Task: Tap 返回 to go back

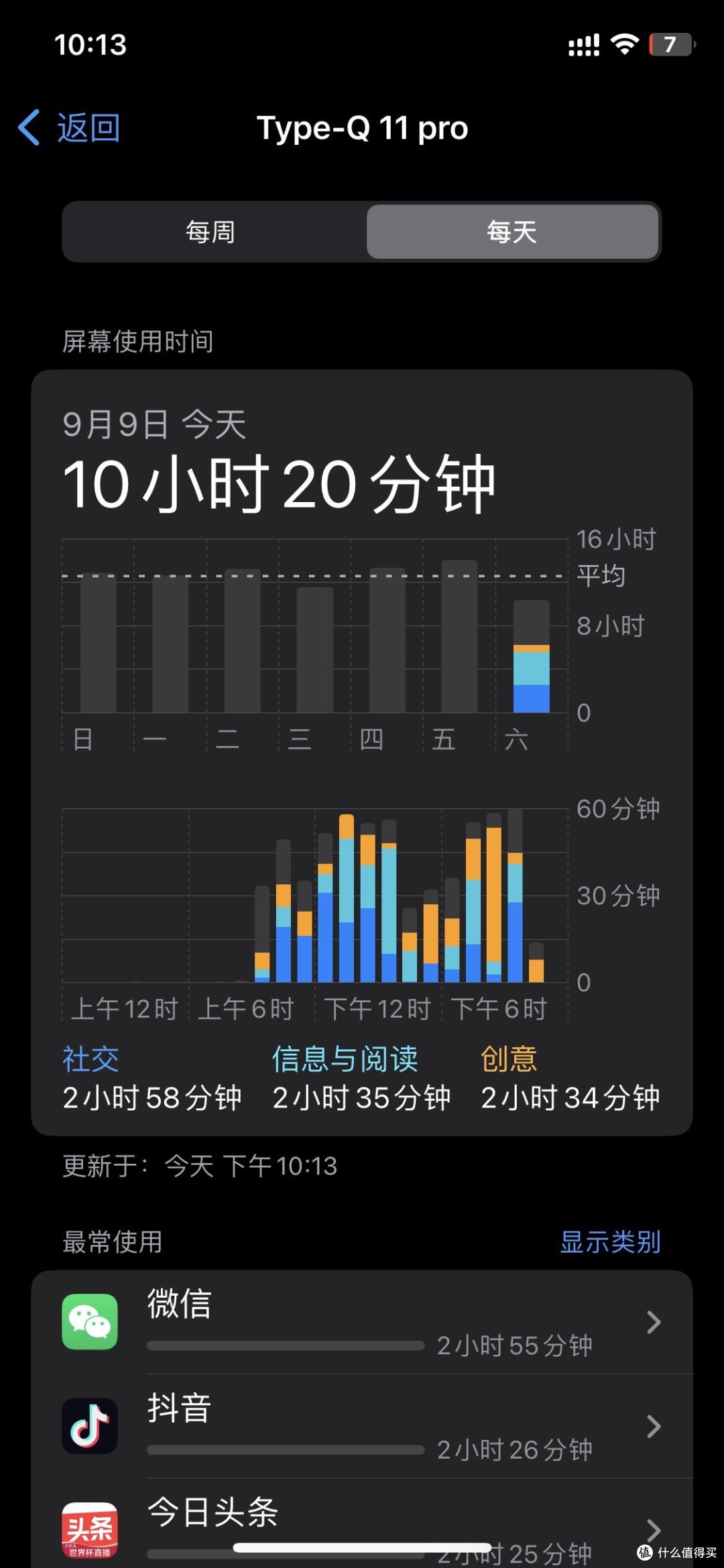Action: (88, 127)
